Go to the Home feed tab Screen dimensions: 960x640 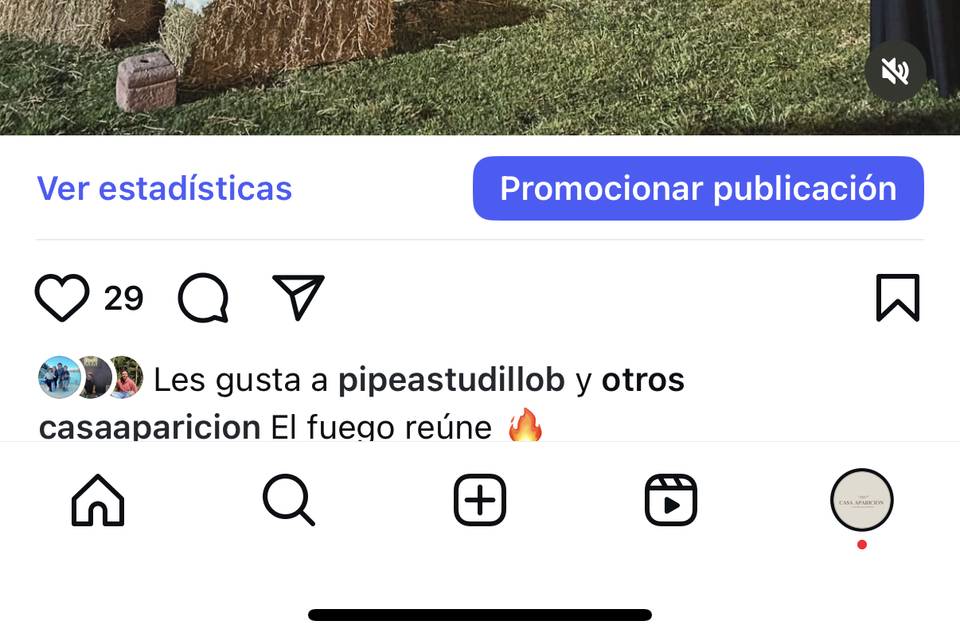98,500
